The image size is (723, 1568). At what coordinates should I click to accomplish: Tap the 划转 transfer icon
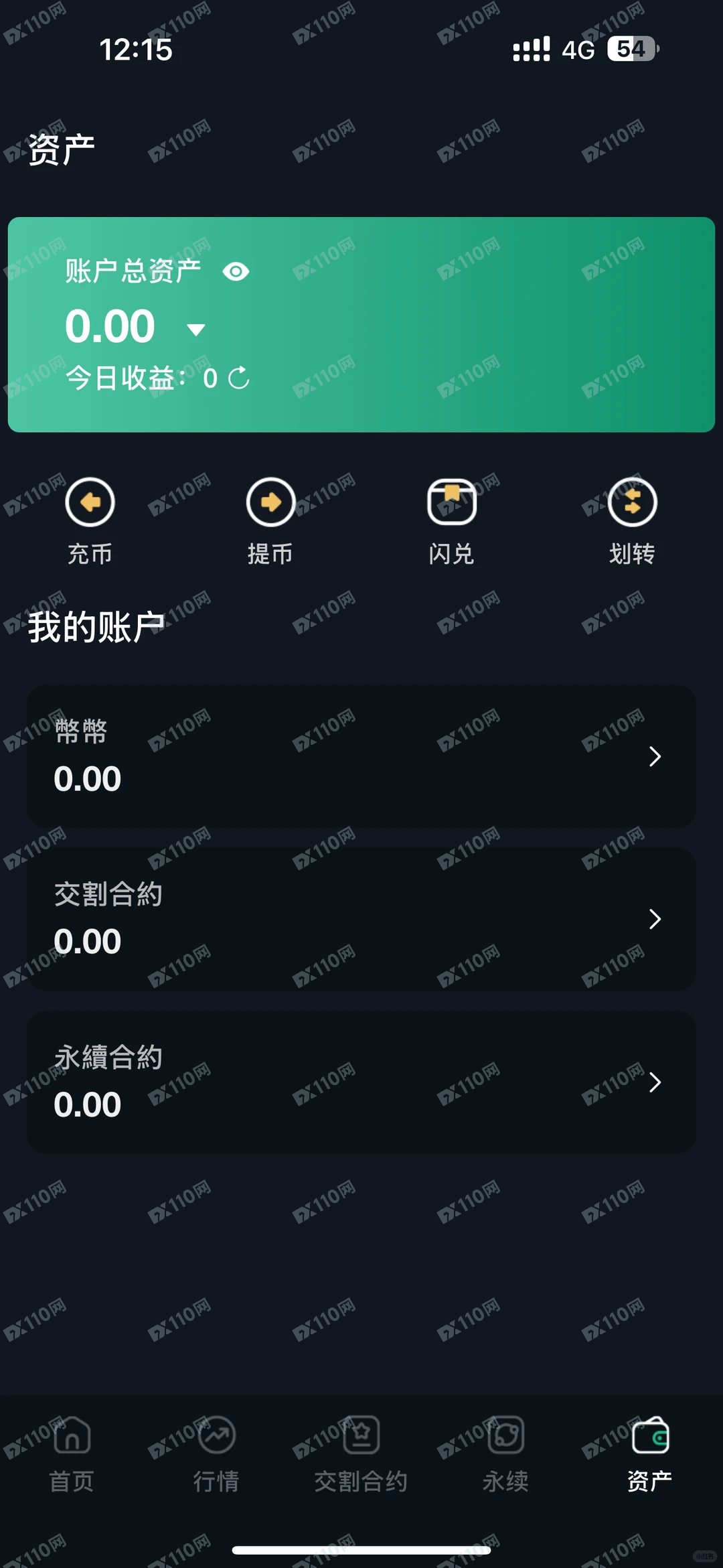click(x=631, y=502)
